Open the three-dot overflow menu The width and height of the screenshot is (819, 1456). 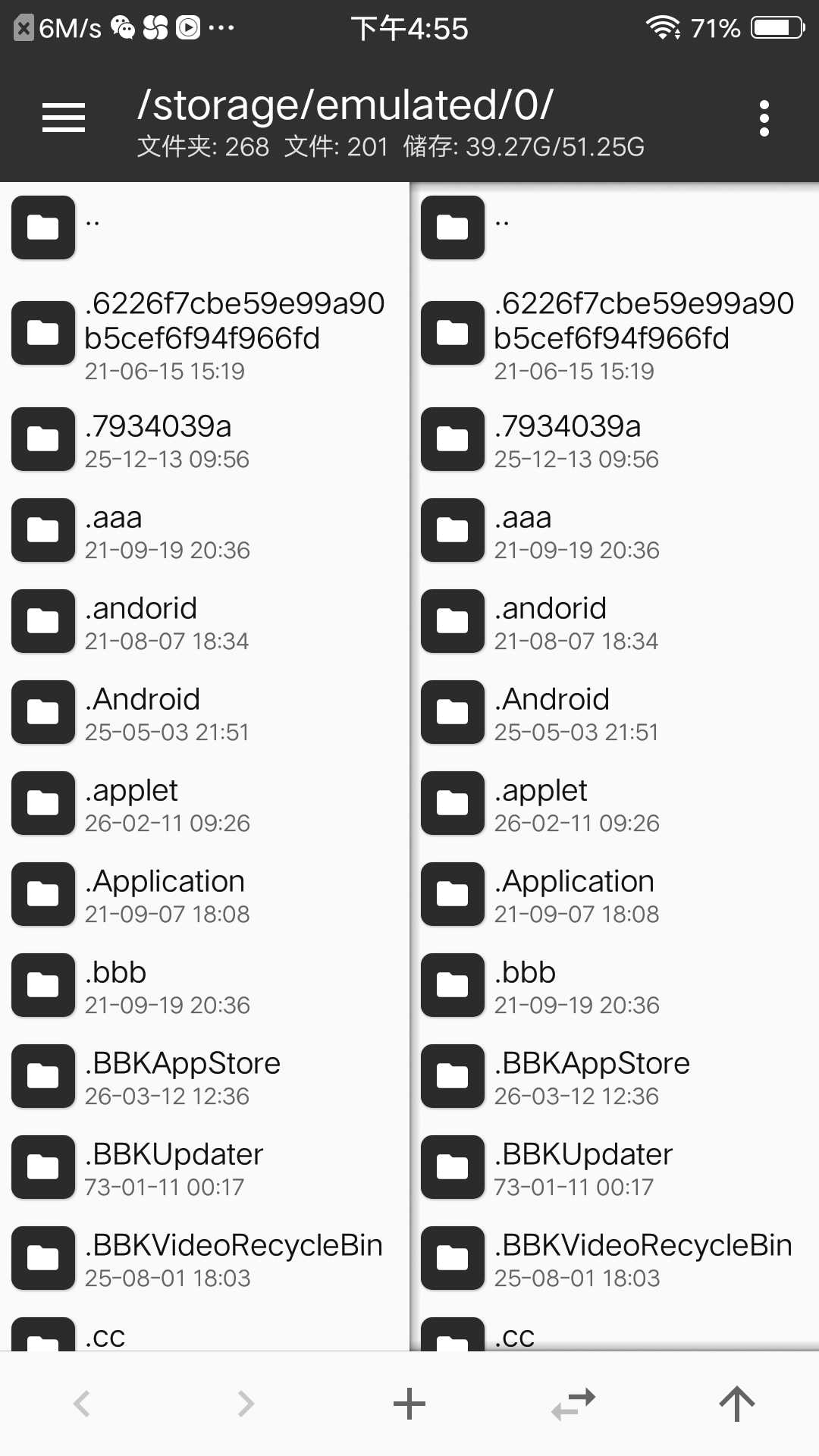click(764, 118)
